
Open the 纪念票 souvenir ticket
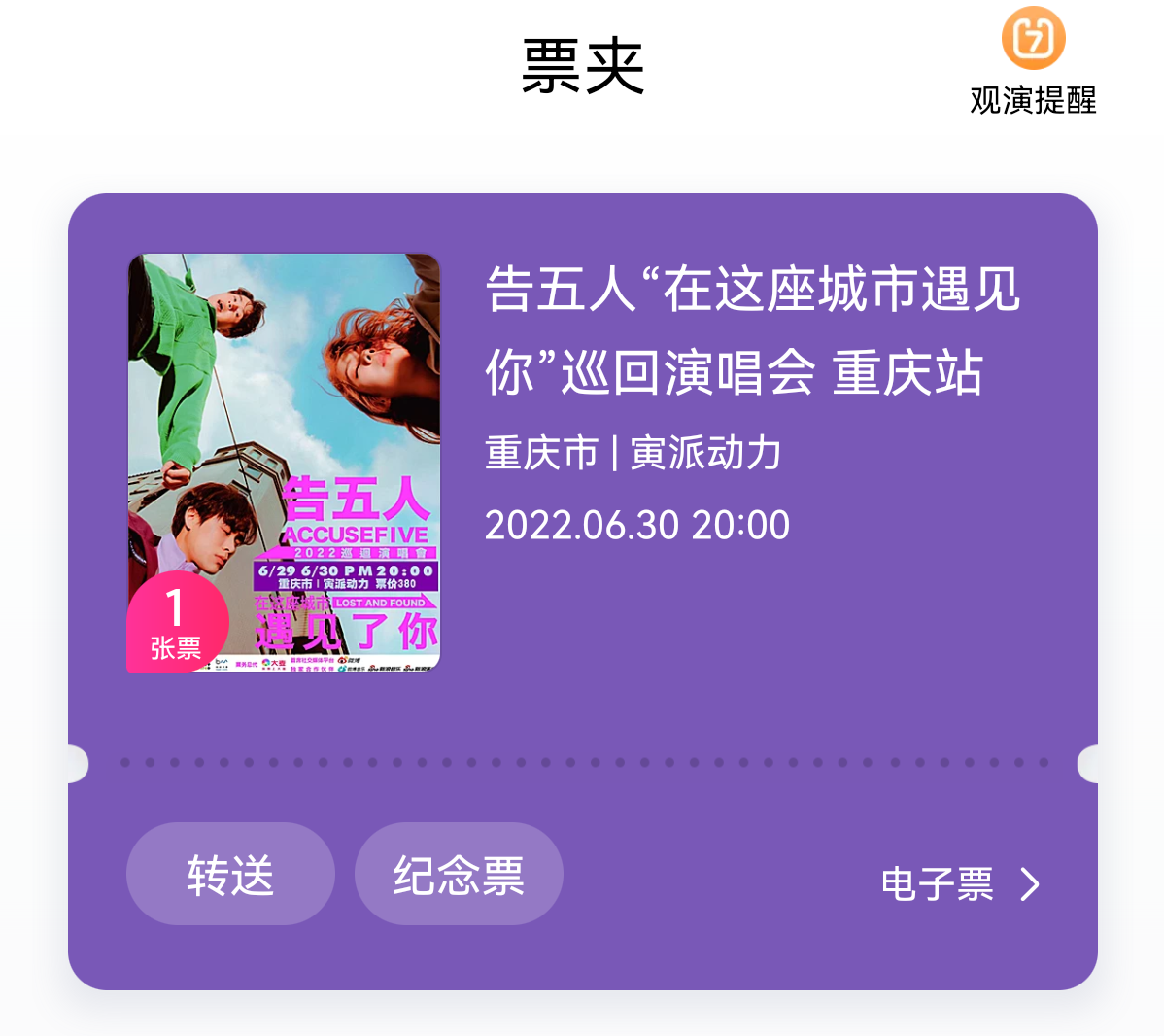coord(459,874)
